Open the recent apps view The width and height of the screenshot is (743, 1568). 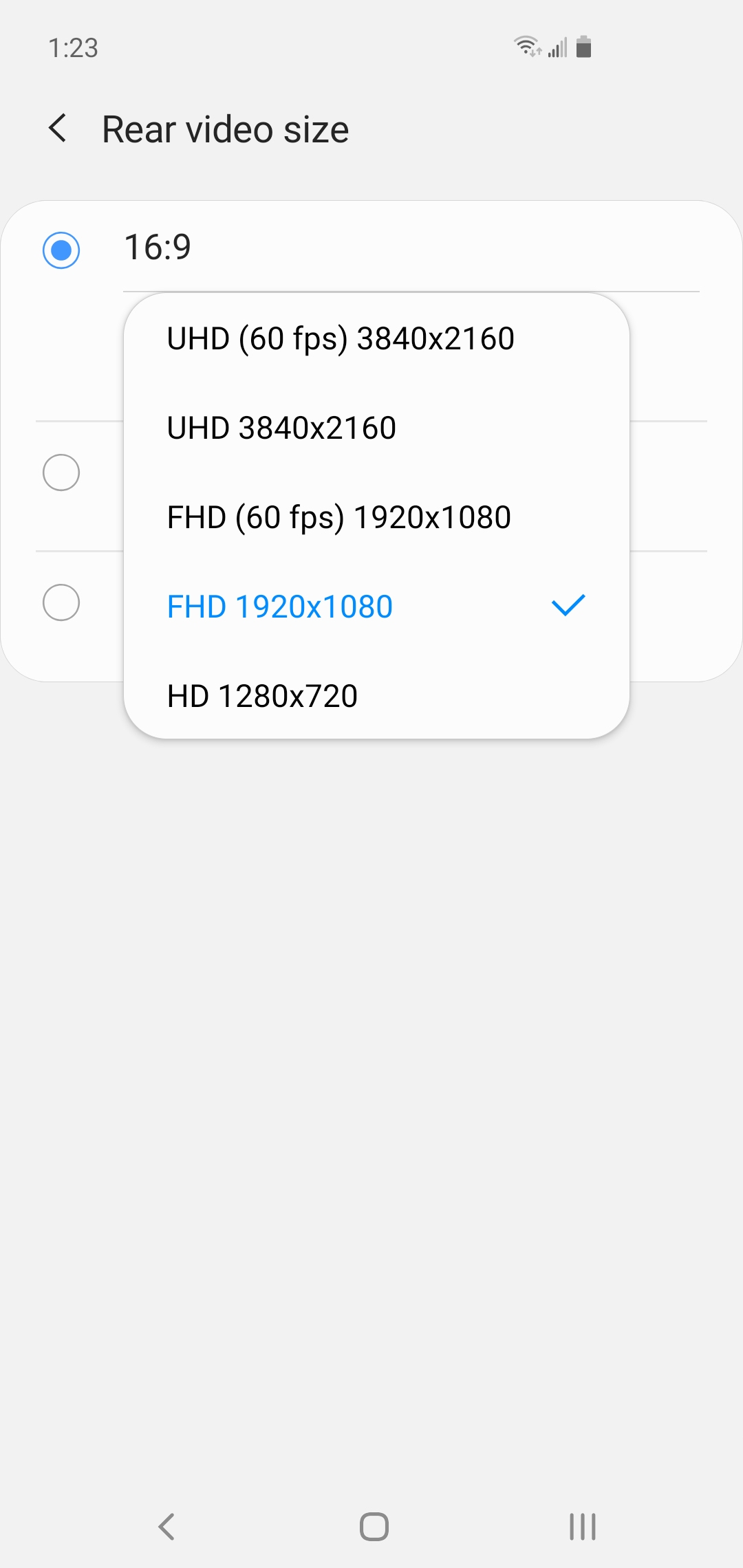583,1527
